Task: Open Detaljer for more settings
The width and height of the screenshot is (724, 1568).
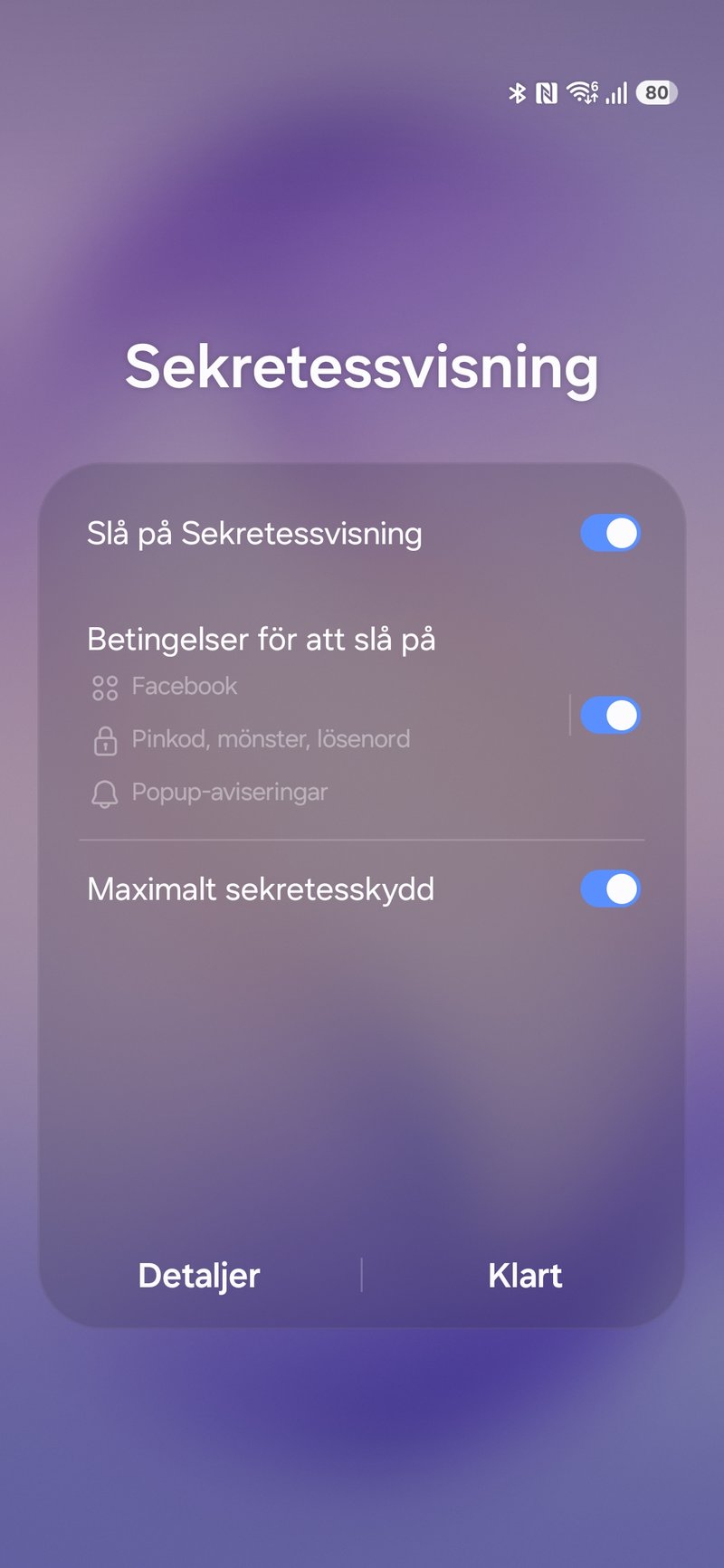Action: [199, 1275]
